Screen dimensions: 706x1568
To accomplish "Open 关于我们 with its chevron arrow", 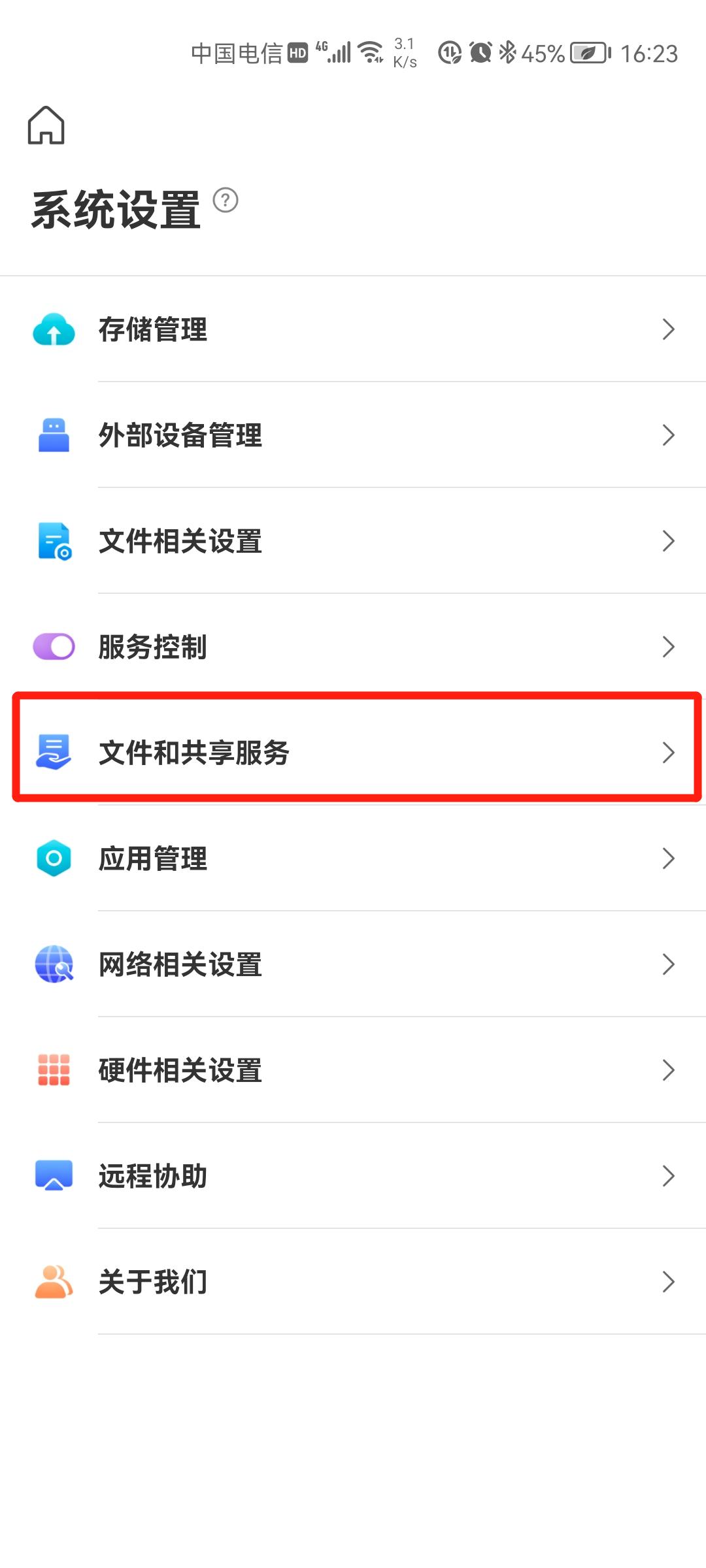I will 669,1282.
